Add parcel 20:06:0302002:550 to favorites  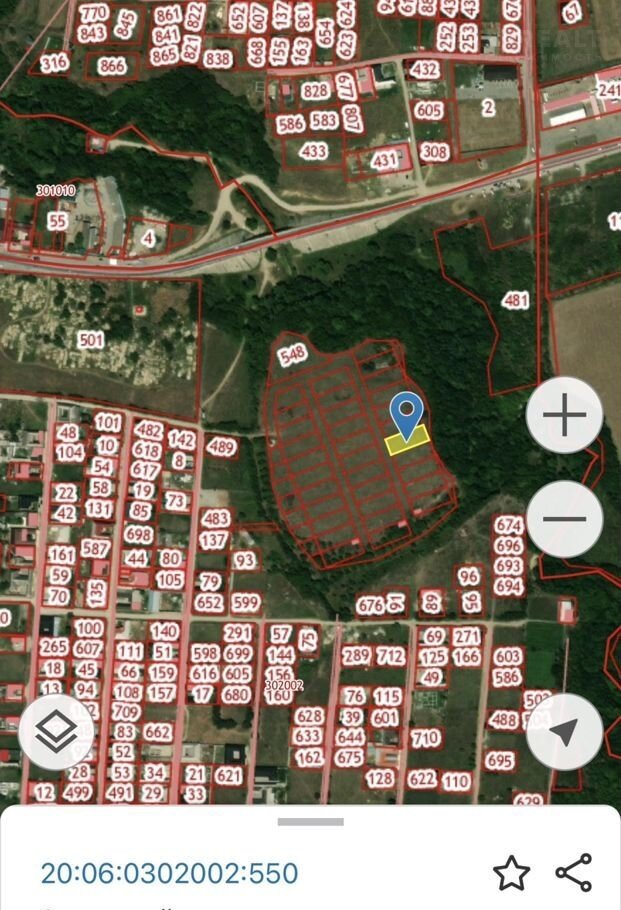511,872
